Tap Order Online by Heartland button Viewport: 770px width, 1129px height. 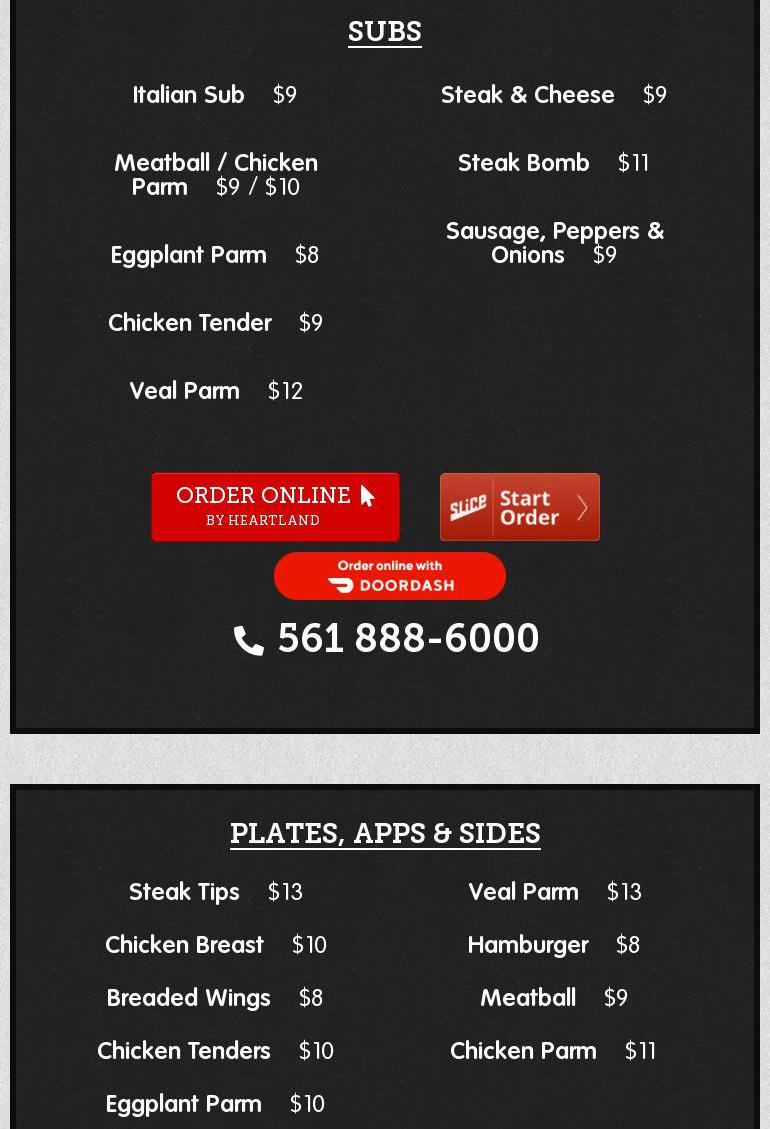pyautogui.click(x=275, y=507)
